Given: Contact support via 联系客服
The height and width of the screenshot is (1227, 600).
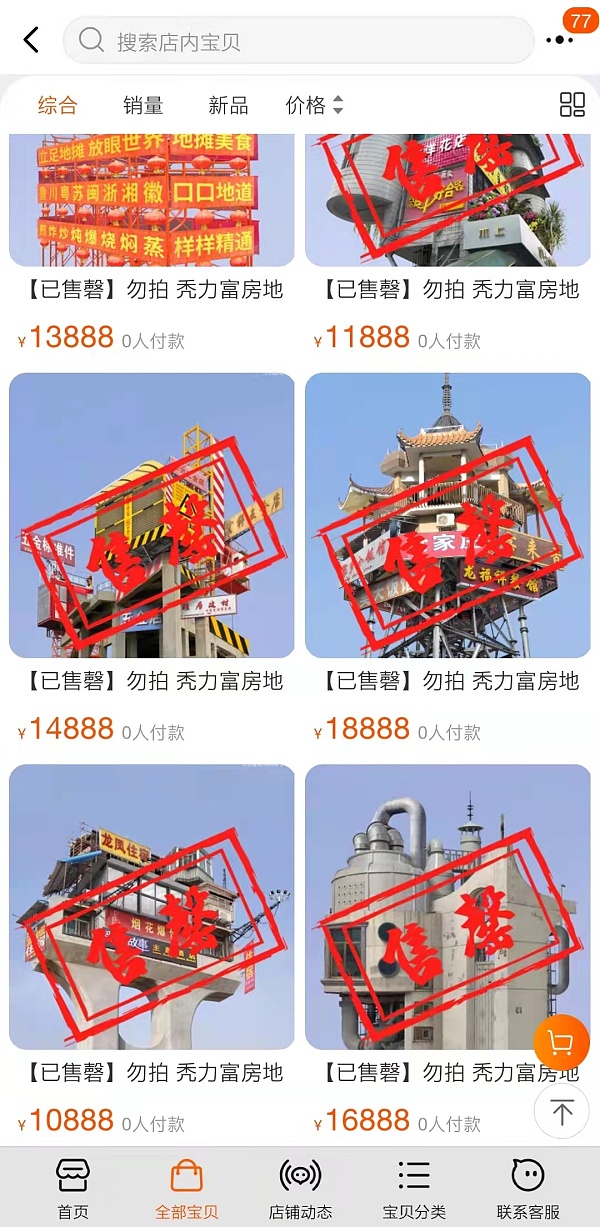Looking at the screenshot, I should coord(528,1189).
